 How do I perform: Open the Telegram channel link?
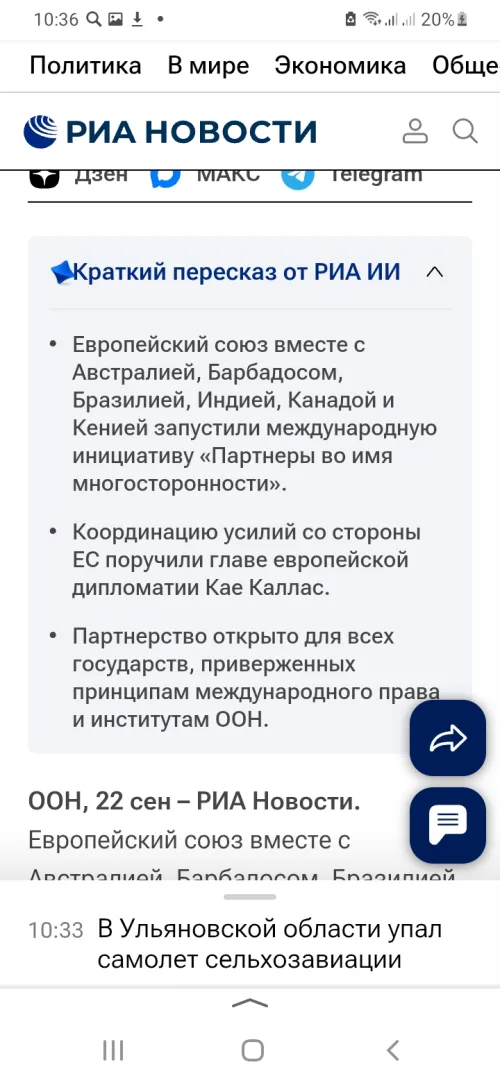pos(352,176)
